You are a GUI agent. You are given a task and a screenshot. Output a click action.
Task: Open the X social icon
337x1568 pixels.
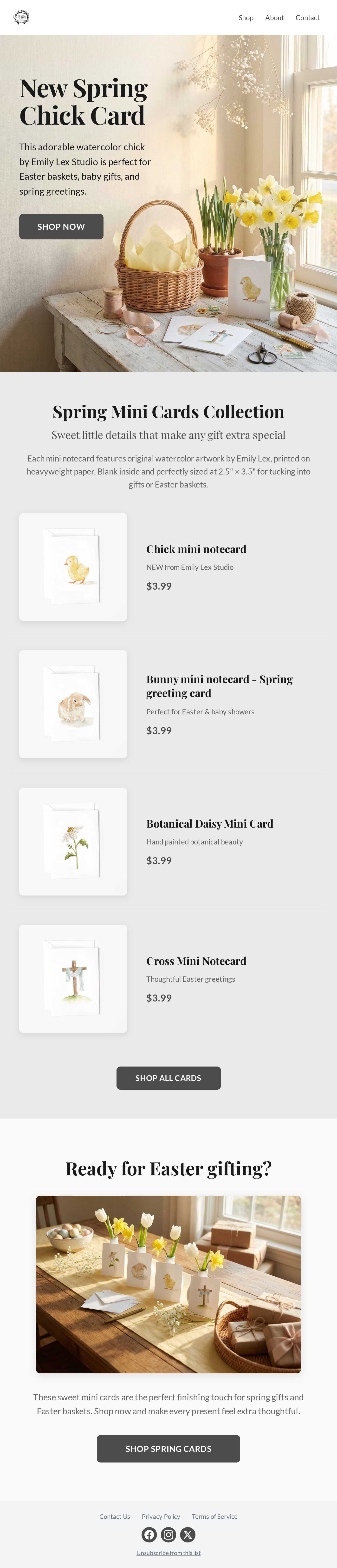(188, 1535)
